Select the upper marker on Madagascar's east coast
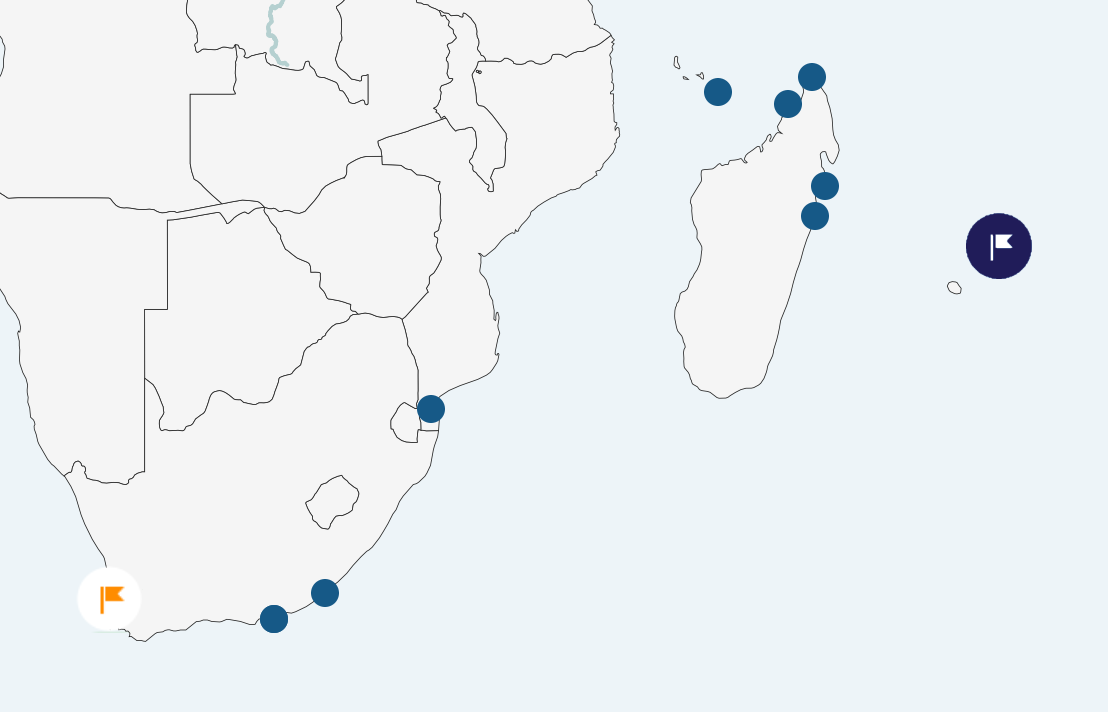1108x712 pixels. tap(825, 186)
